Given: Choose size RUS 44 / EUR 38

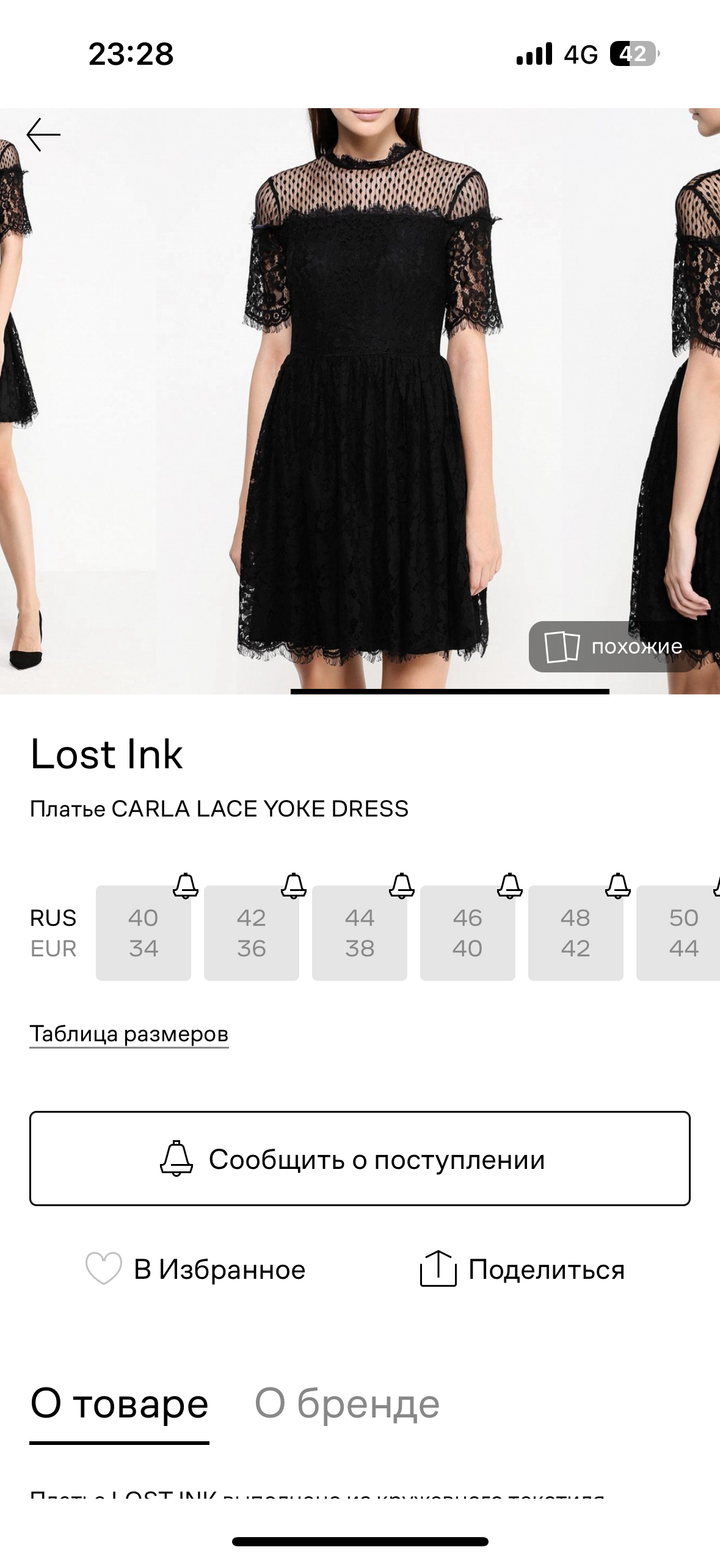Looking at the screenshot, I should point(359,933).
